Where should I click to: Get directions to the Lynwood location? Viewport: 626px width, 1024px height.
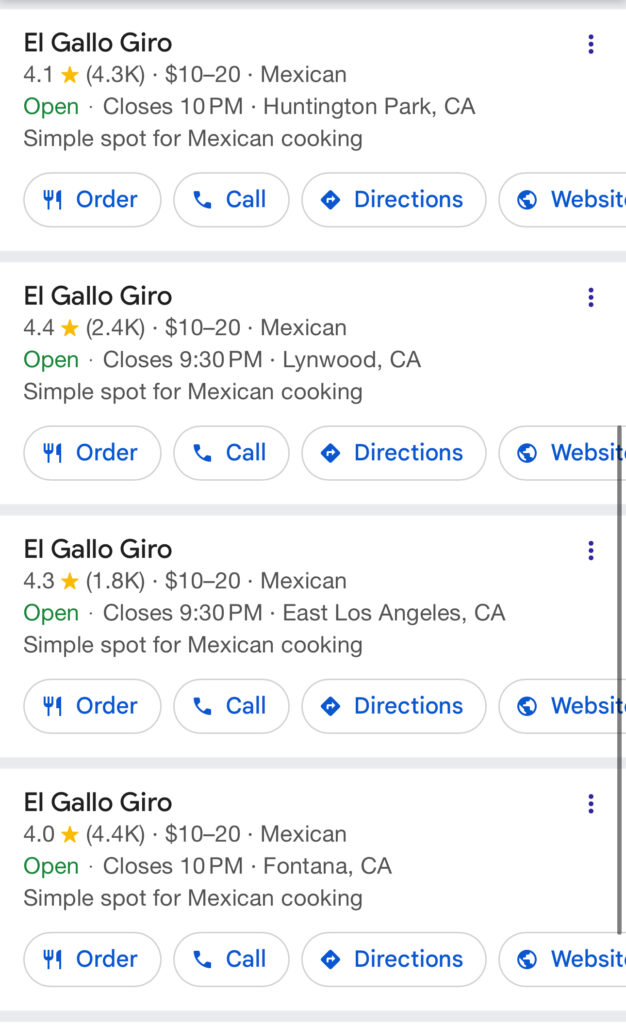click(x=394, y=453)
